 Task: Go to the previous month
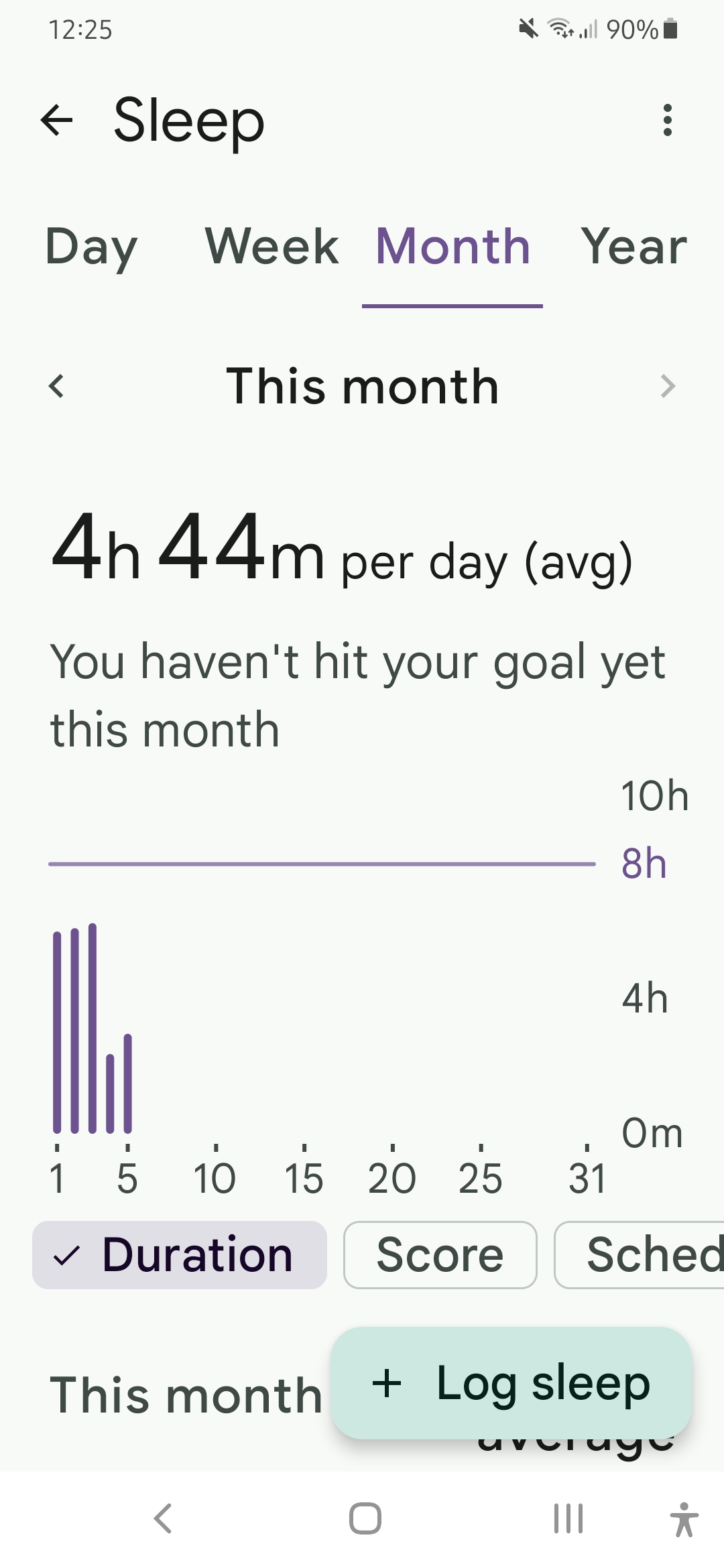pyautogui.click(x=57, y=387)
